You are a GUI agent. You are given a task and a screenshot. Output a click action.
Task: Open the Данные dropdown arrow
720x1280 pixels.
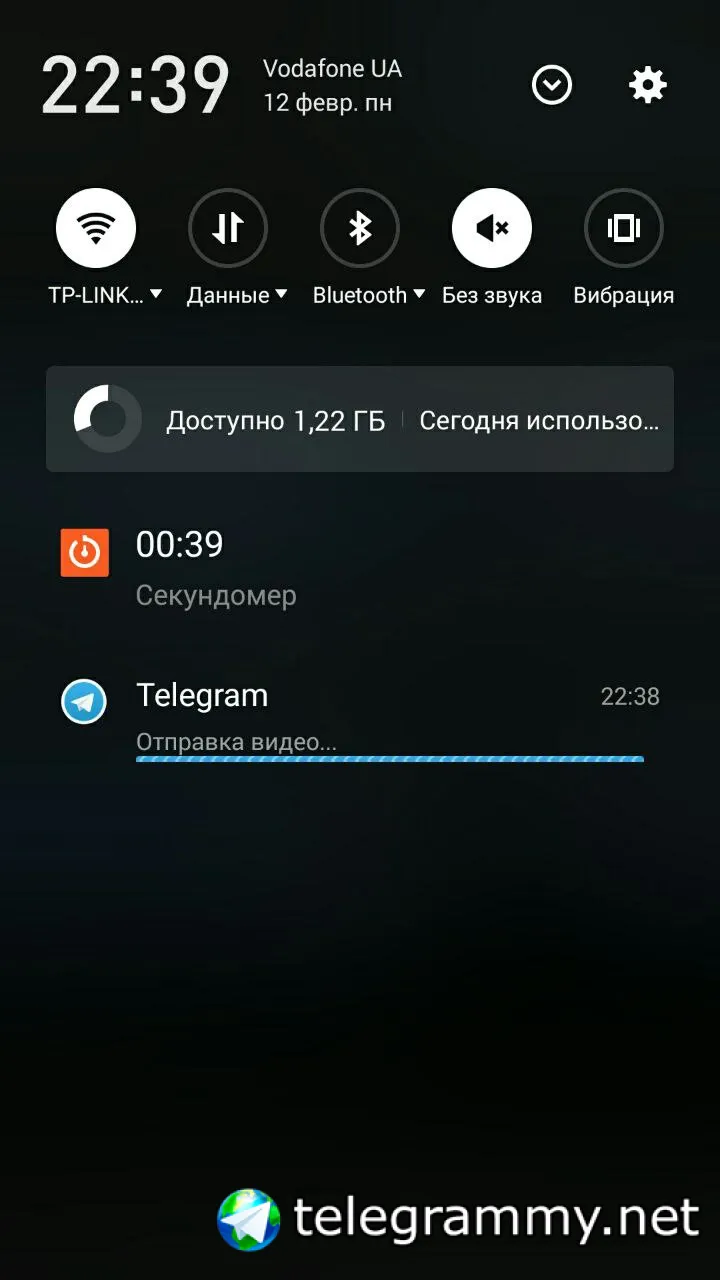pyautogui.click(x=281, y=294)
